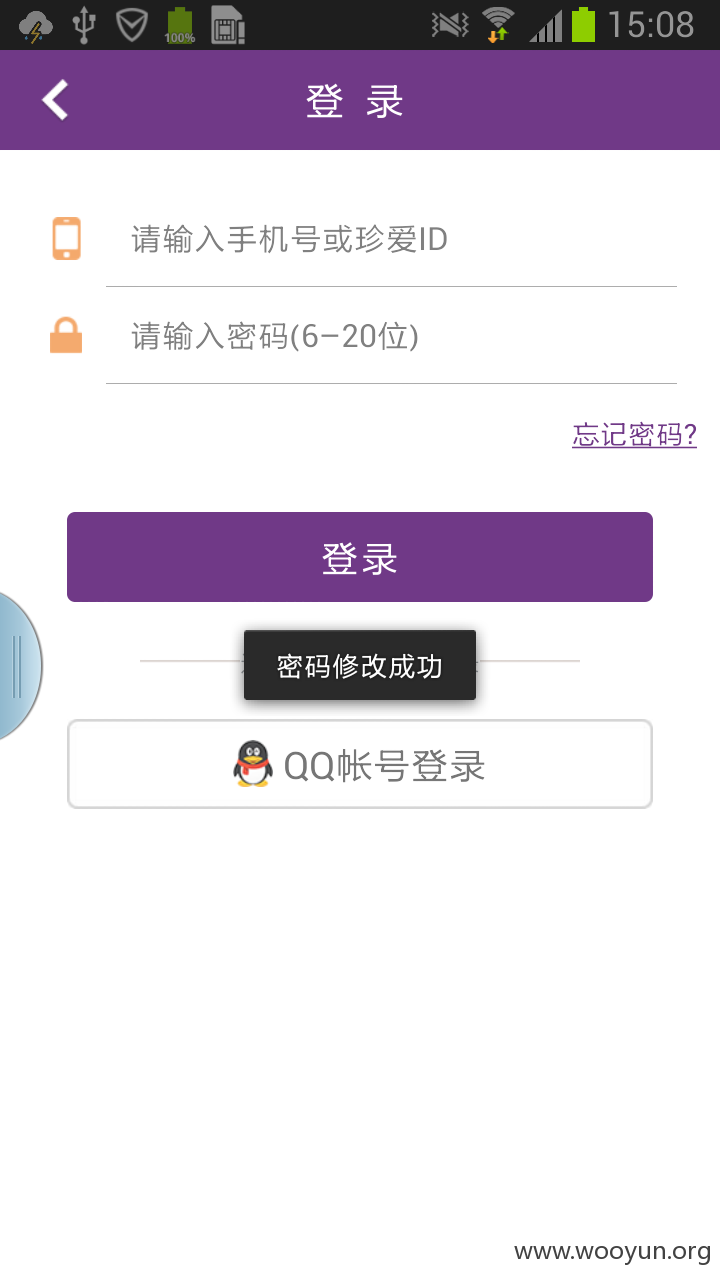Sign in with QQ帐号登录
The width and height of the screenshot is (720, 1280).
click(x=360, y=764)
